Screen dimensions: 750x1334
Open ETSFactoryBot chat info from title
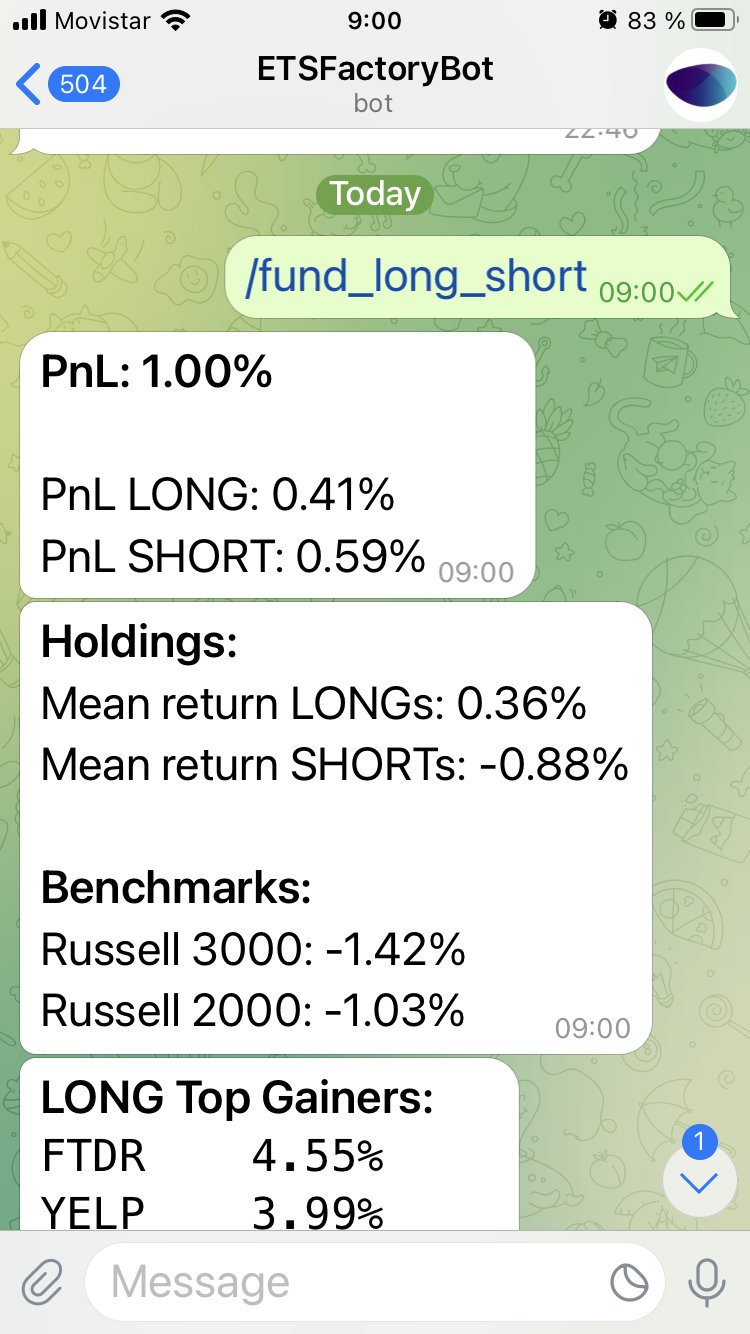pyautogui.click(x=375, y=83)
